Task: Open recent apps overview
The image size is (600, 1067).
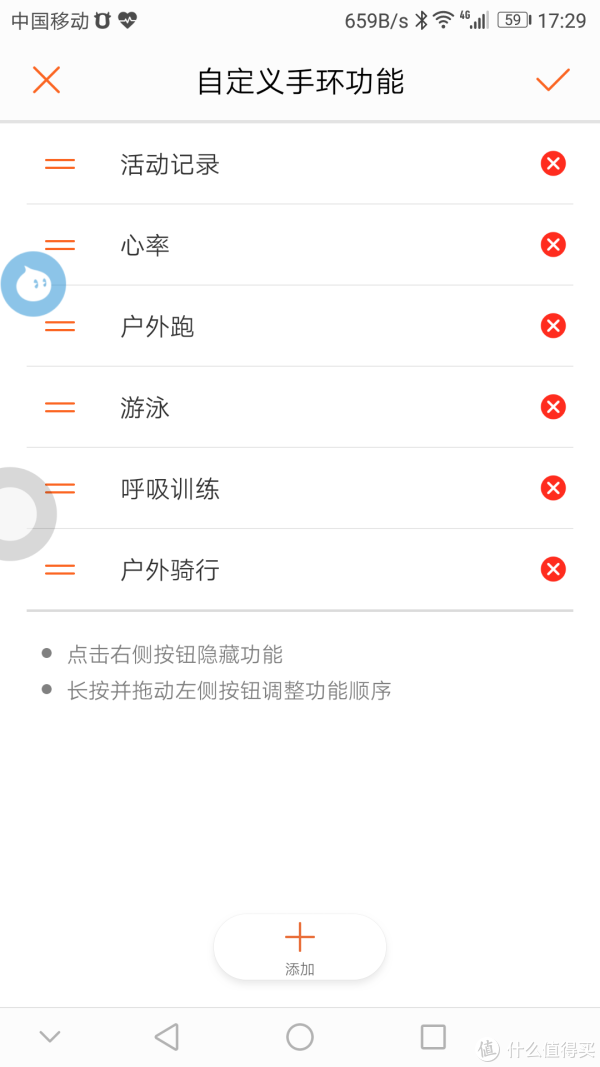Action: point(433,1037)
